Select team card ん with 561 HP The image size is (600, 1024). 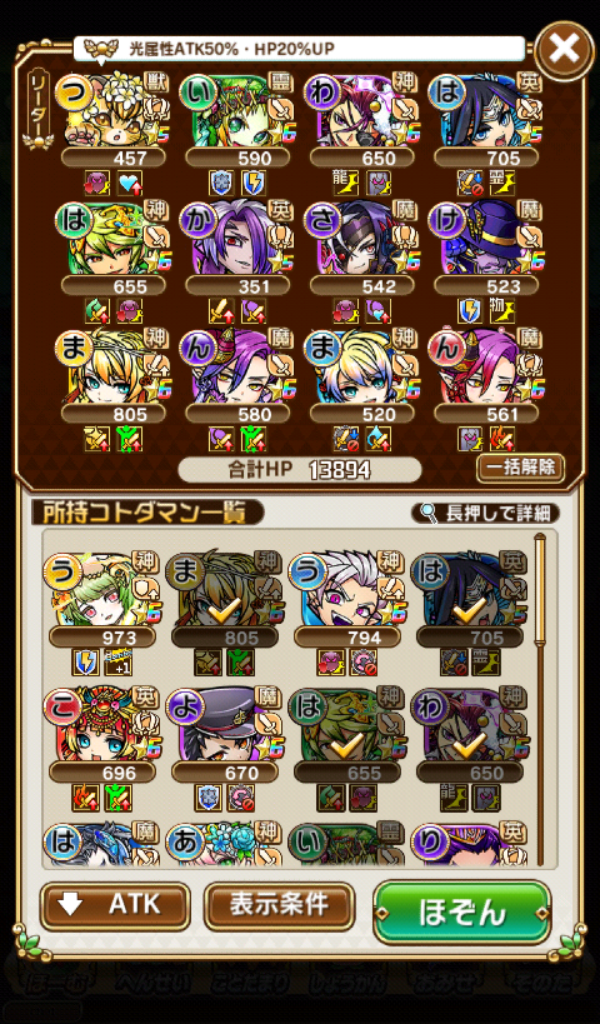486,368
